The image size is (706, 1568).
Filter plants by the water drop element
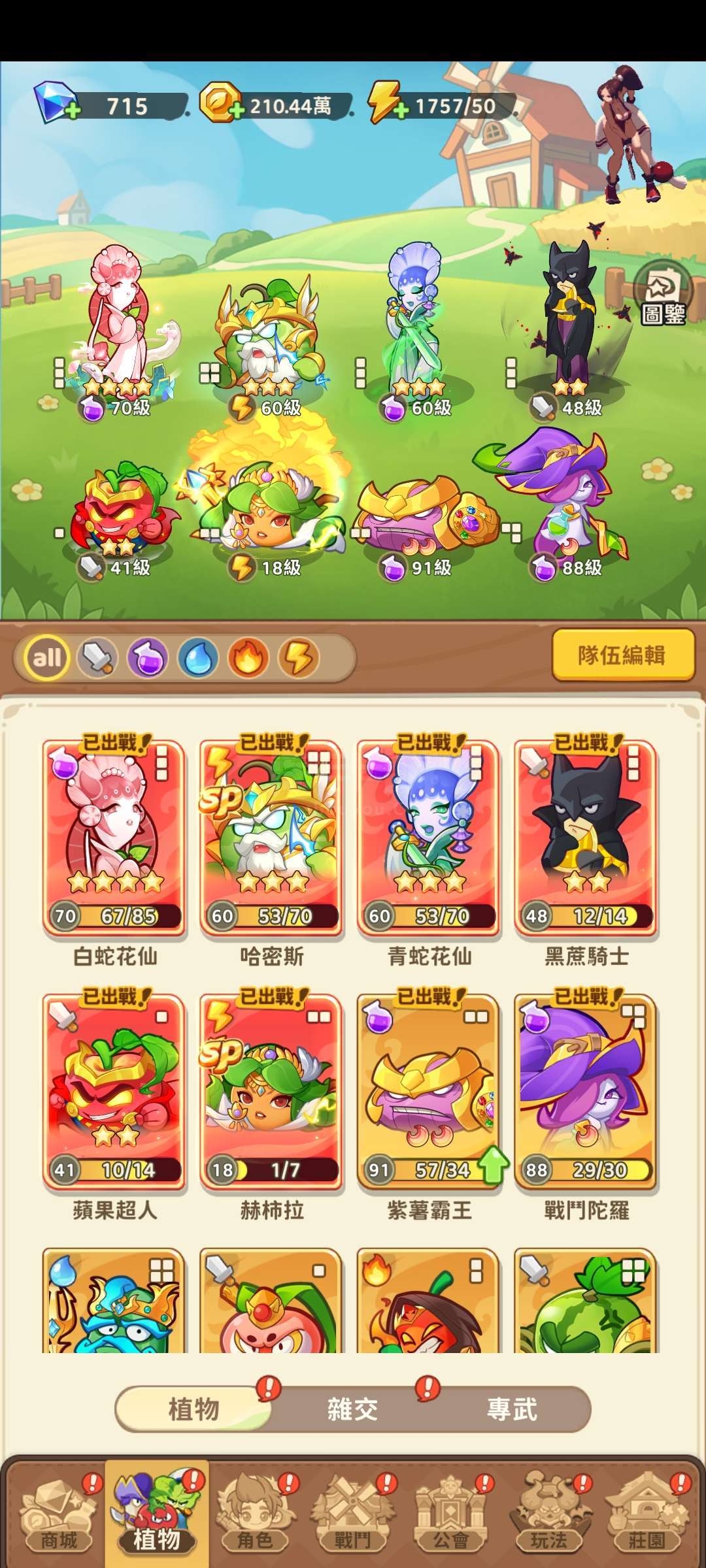[x=198, y=657]
